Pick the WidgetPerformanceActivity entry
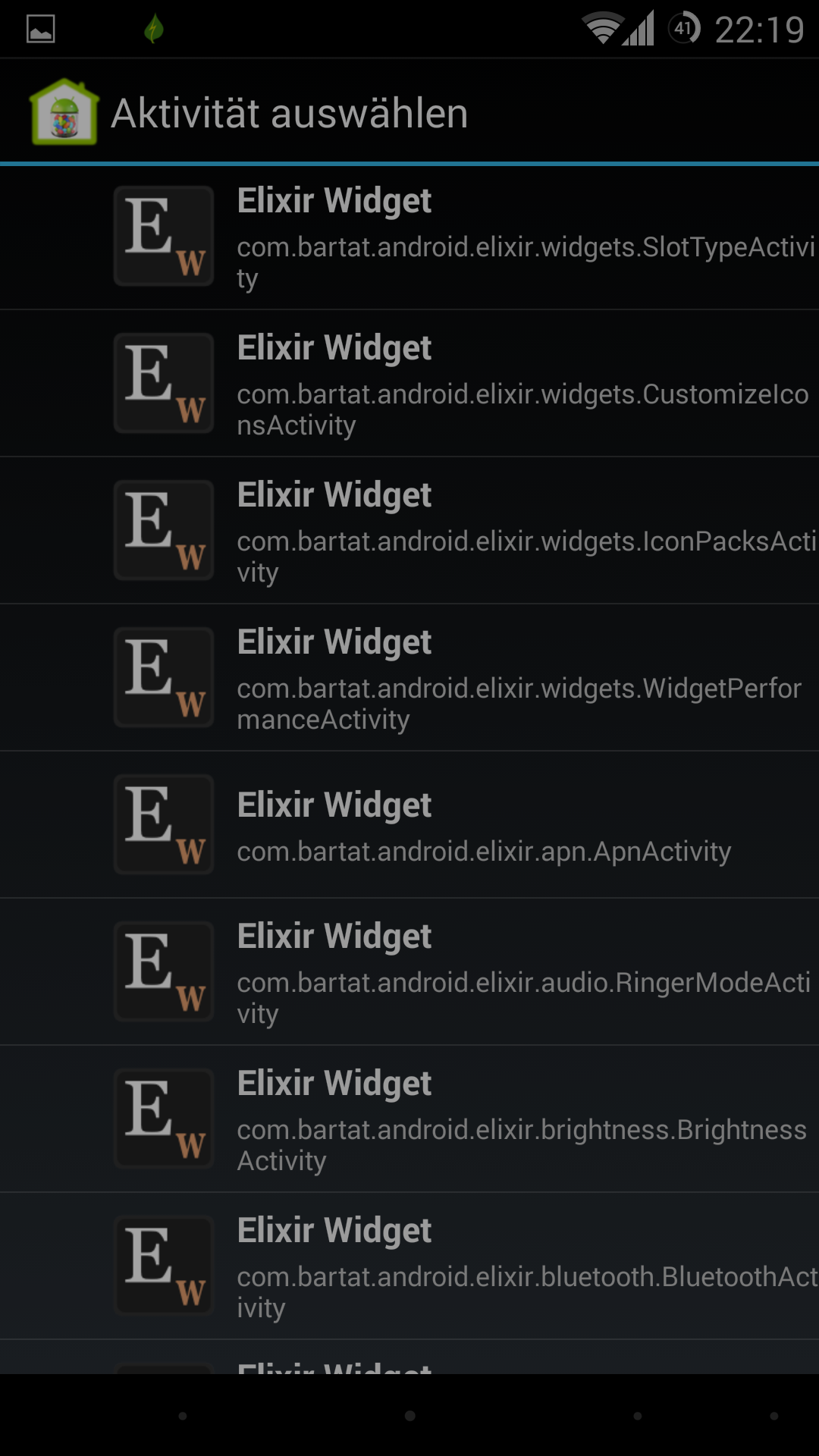Image resolution: width=819 pixels, height=1456 pixels. coord(409,678)
